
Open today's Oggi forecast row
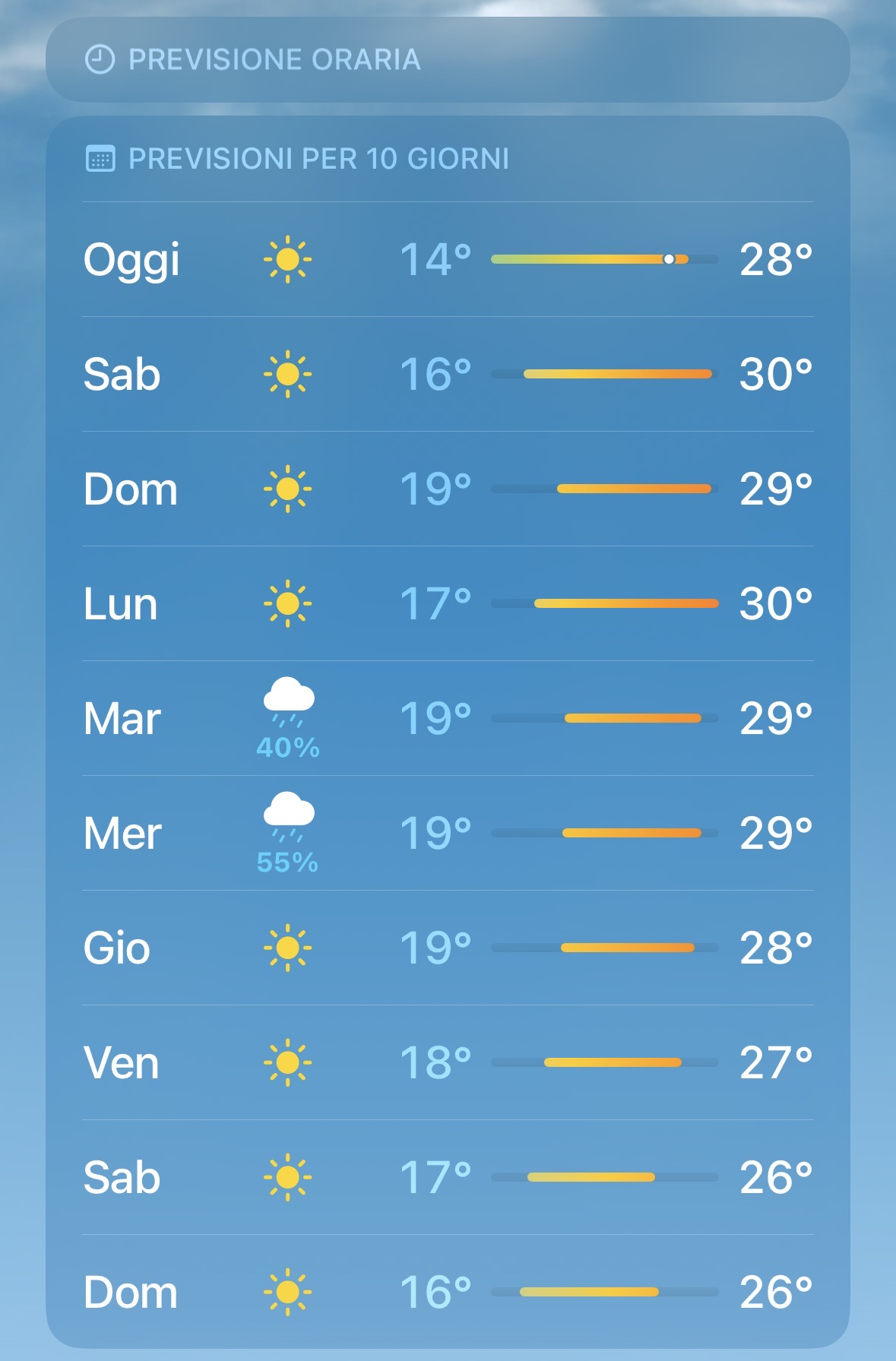(x=448, y=259)
